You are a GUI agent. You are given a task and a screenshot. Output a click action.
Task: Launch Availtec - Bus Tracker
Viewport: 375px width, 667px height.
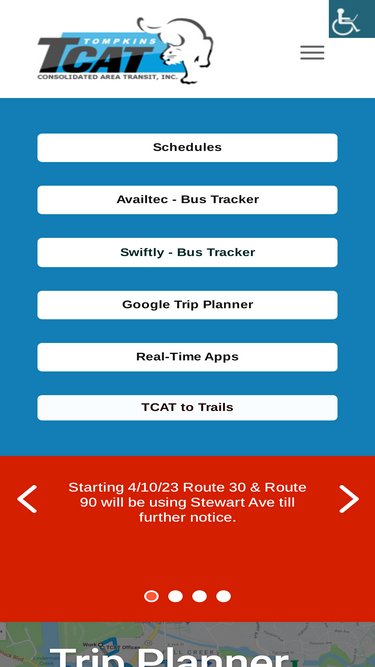(188, 200)
